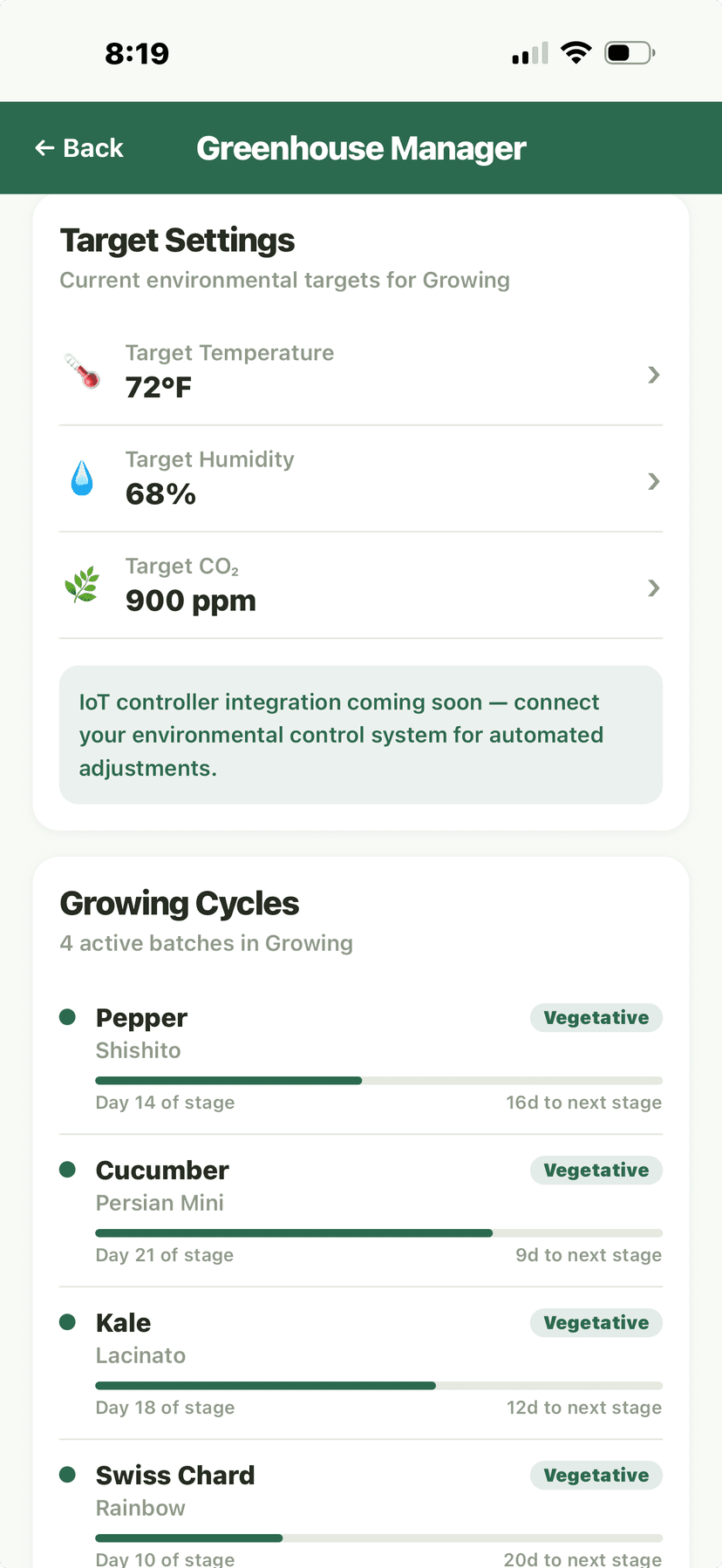Screen dimensions: 722x1568
Task: Click the status indicator beside Swiss Chard
Action: click(67, 1475)
